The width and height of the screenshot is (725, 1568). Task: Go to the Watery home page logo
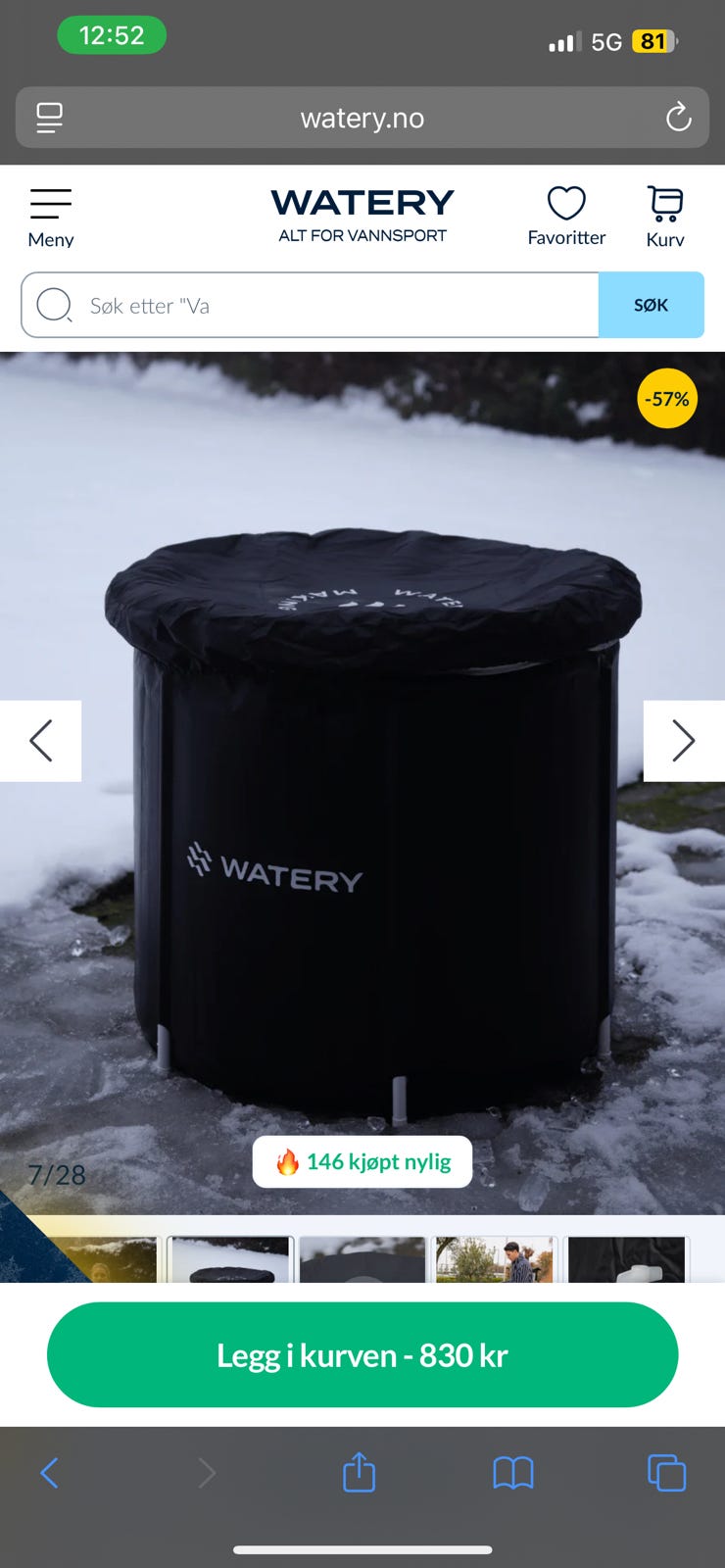pos(362,214)
